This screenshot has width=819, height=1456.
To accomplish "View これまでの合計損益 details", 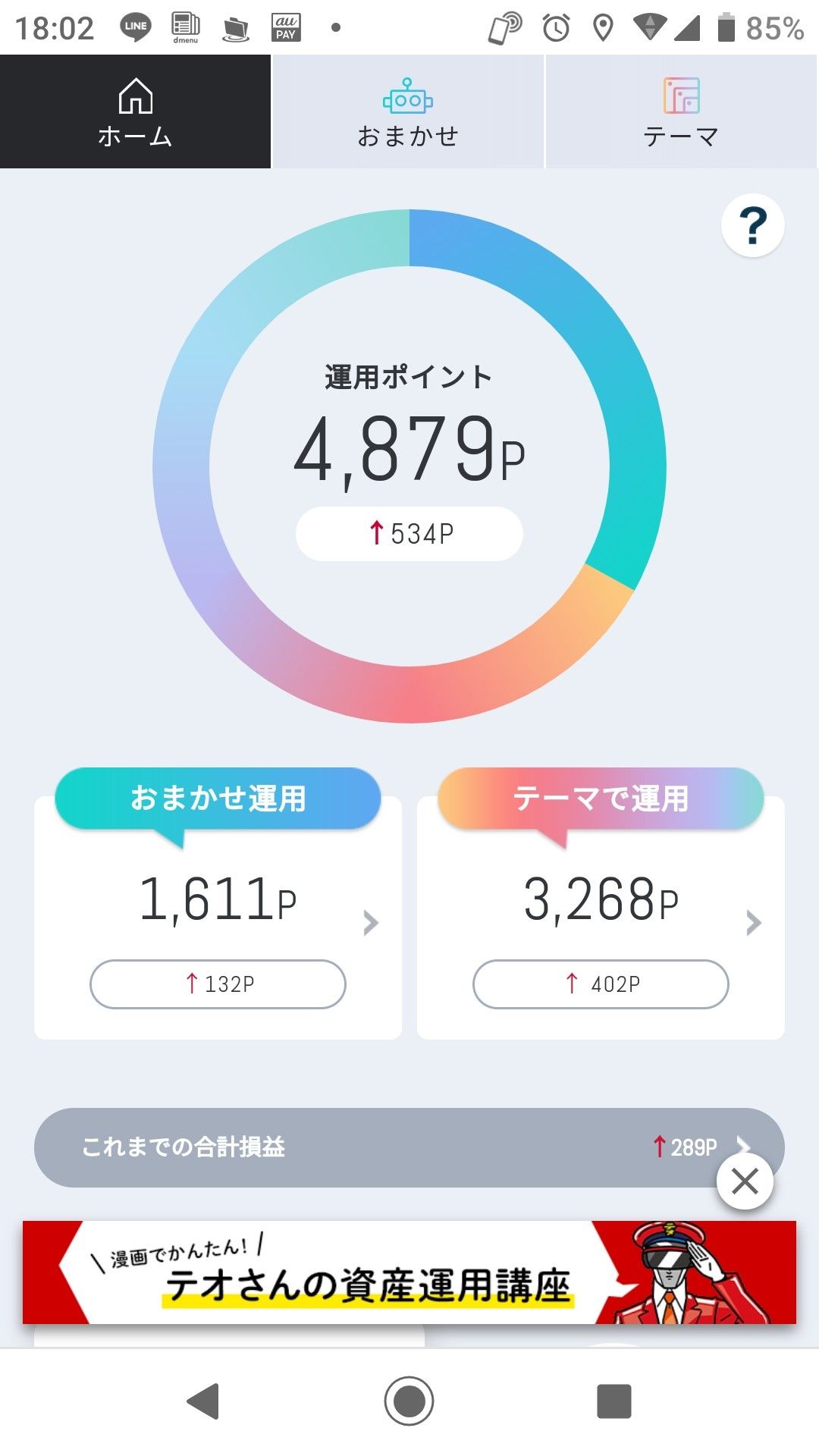I will click(379, 1147).
